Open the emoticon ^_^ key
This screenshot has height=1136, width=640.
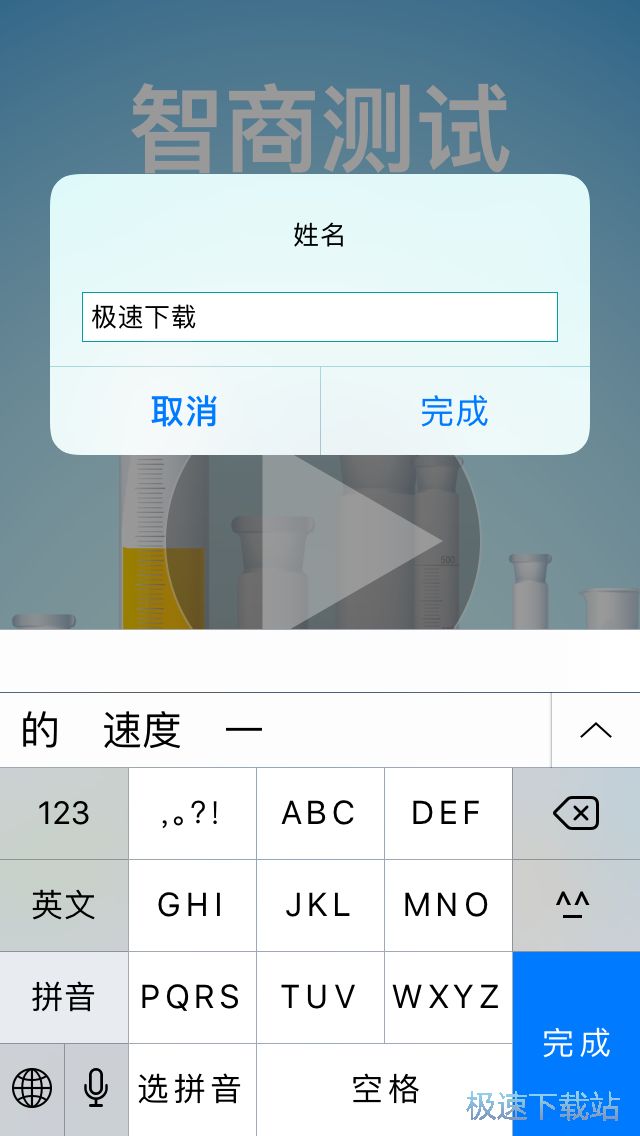pos(576,905)
